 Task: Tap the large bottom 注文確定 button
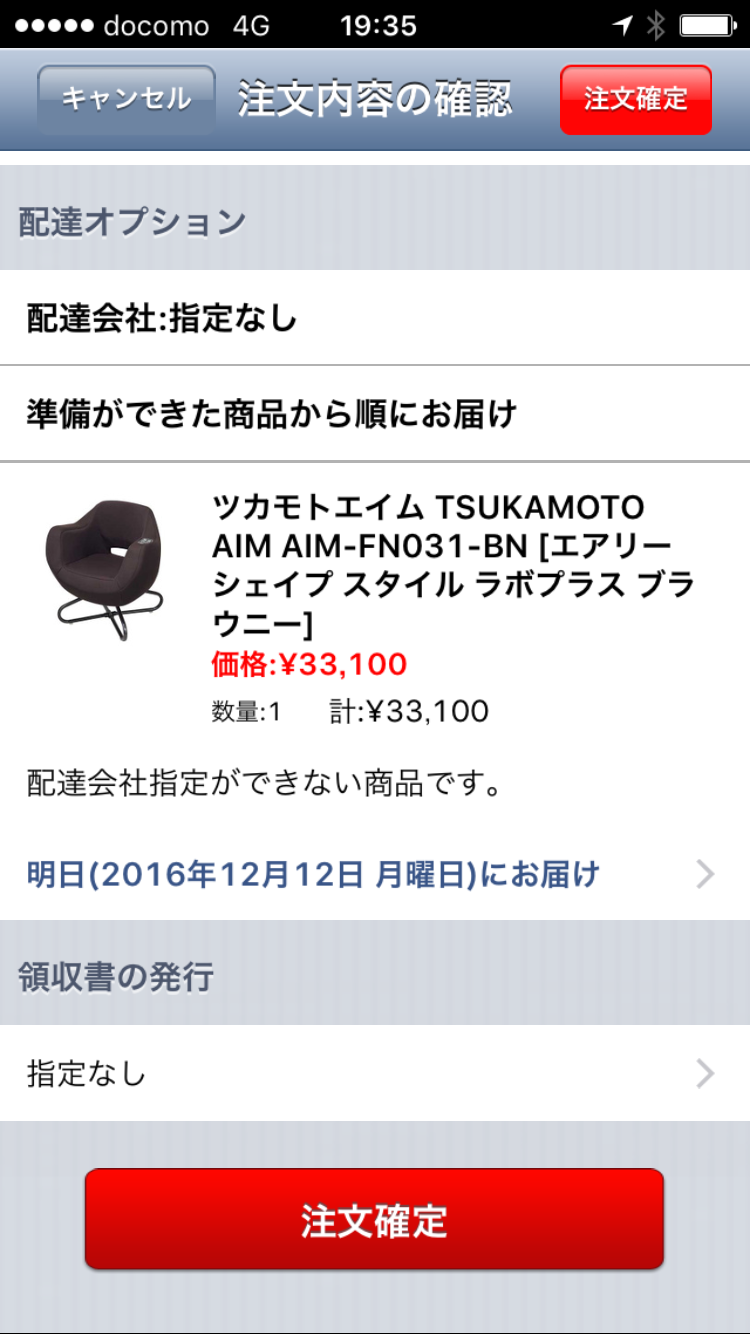tap(374, 1220)
